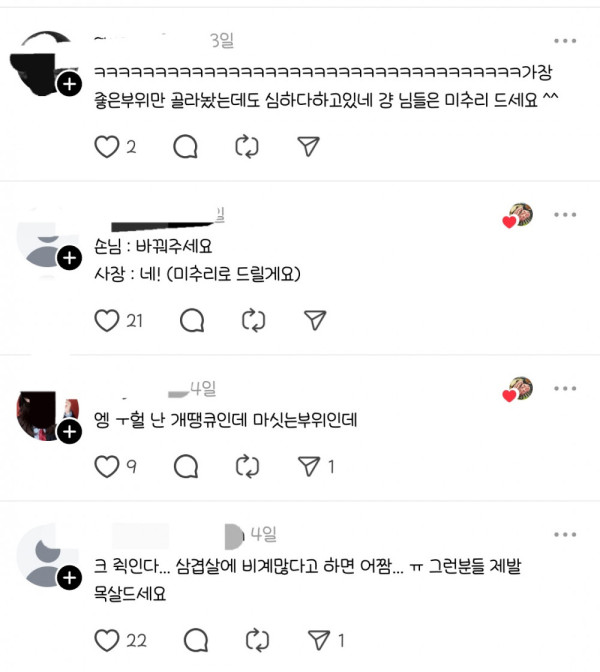The width and height of the screenshot is (600, 672).
Task: Repost the 손님 : 바꿔주세요 comment
Action: 253,320
